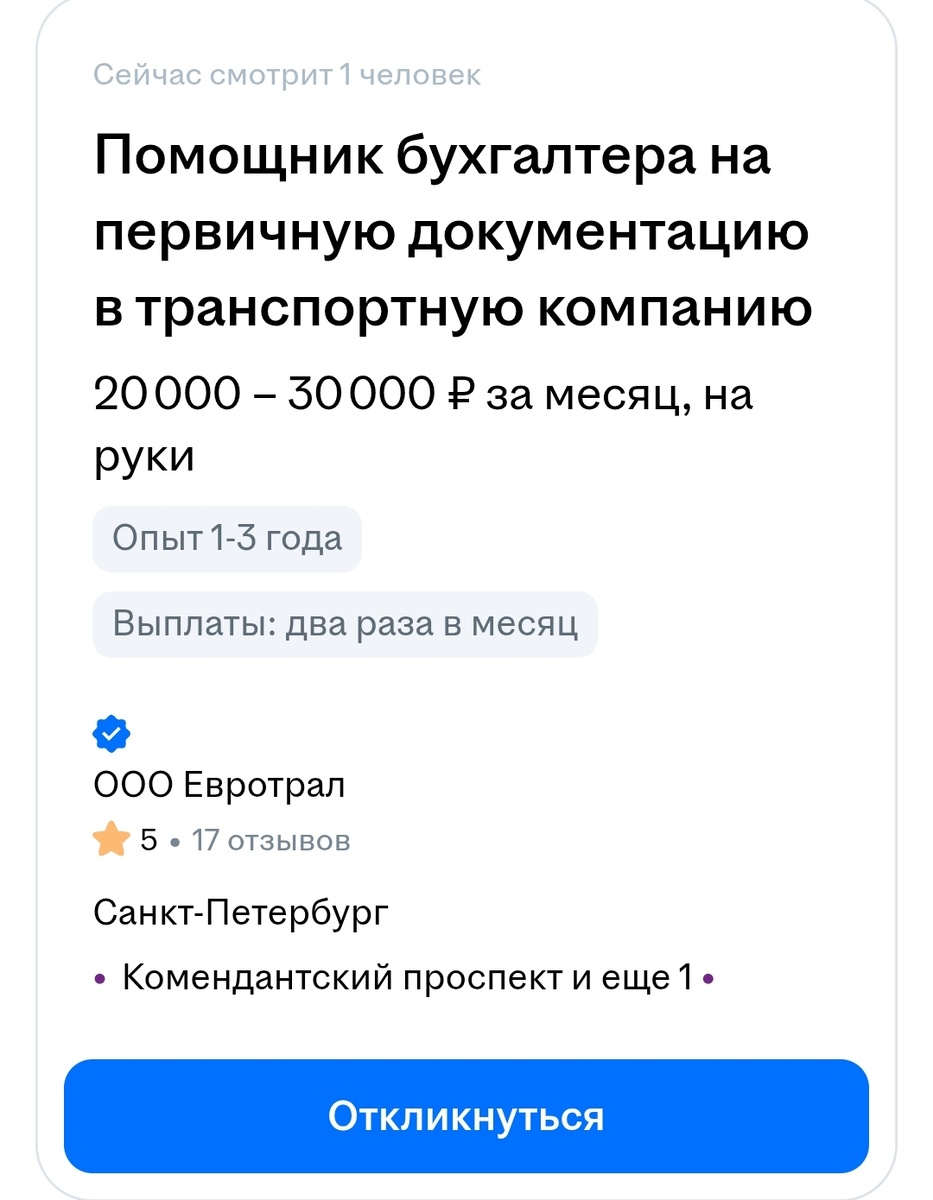Open the ООО Евротрал company page
The height and width of the screenshot is (1200, 933).
(220, 785)
